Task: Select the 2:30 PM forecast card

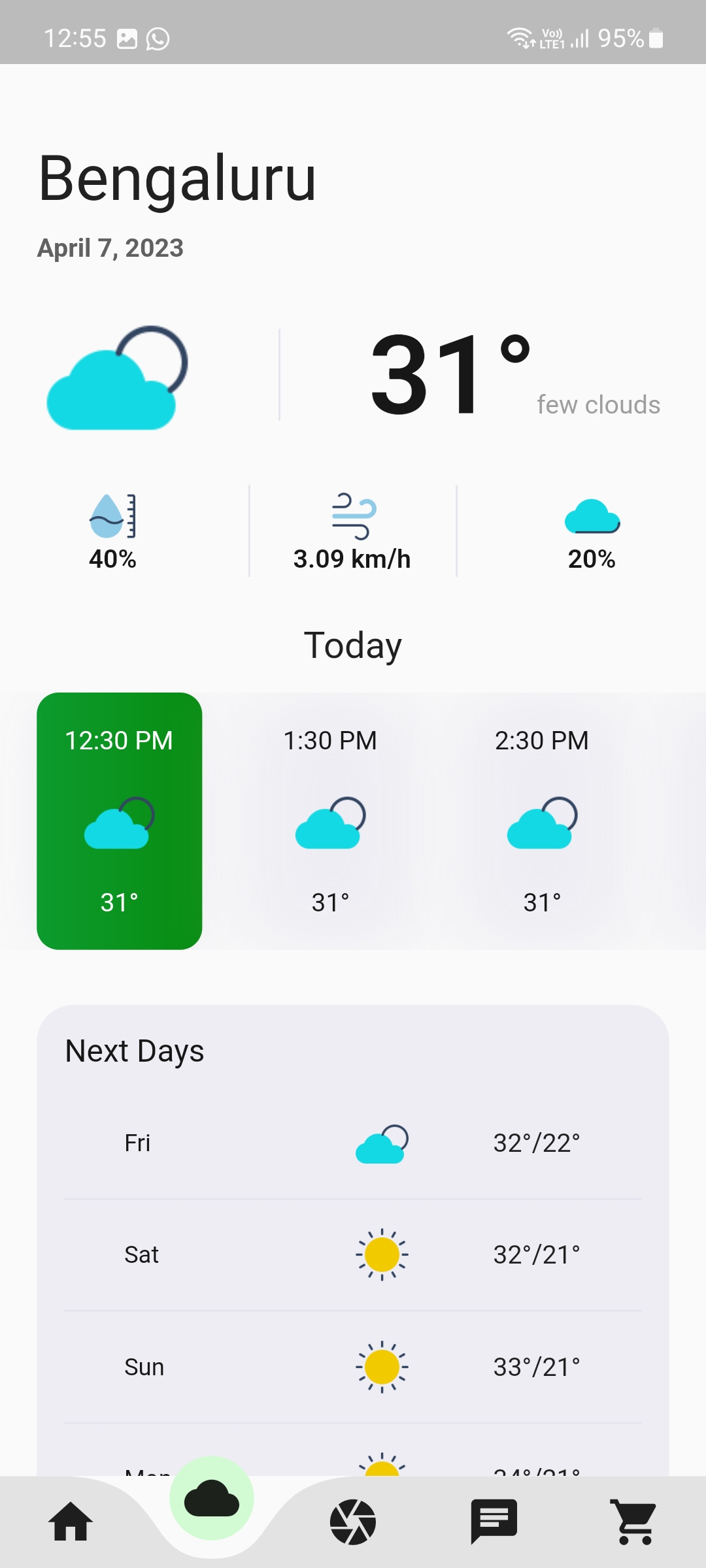Action: click(541, 820)
